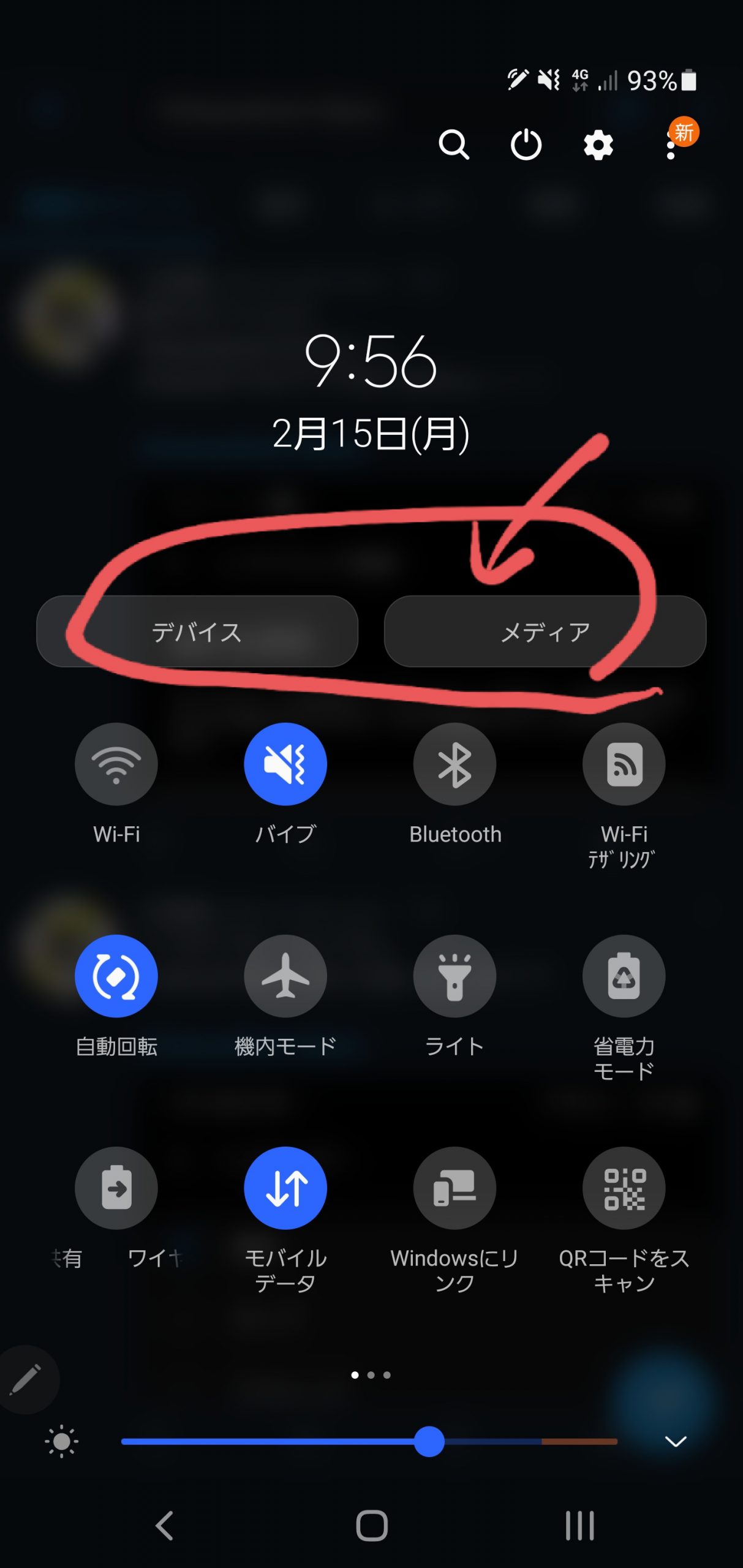The width and height of the screenshot is (743, 1568).
Task: Toggle the バイブ sound mode
Action: (285, 764)
